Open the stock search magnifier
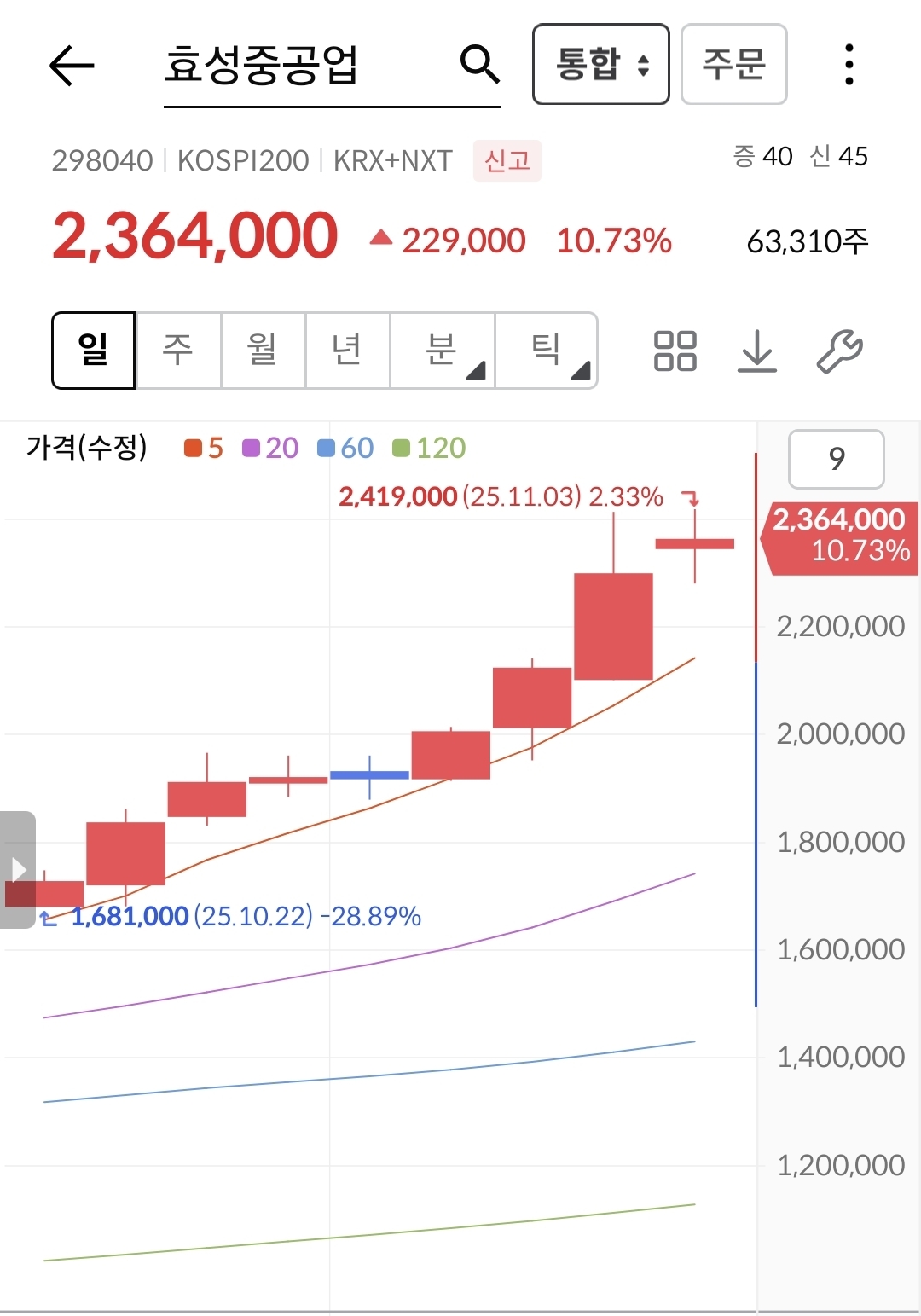This screenshot has height=1316, width=921. point(479,65)
